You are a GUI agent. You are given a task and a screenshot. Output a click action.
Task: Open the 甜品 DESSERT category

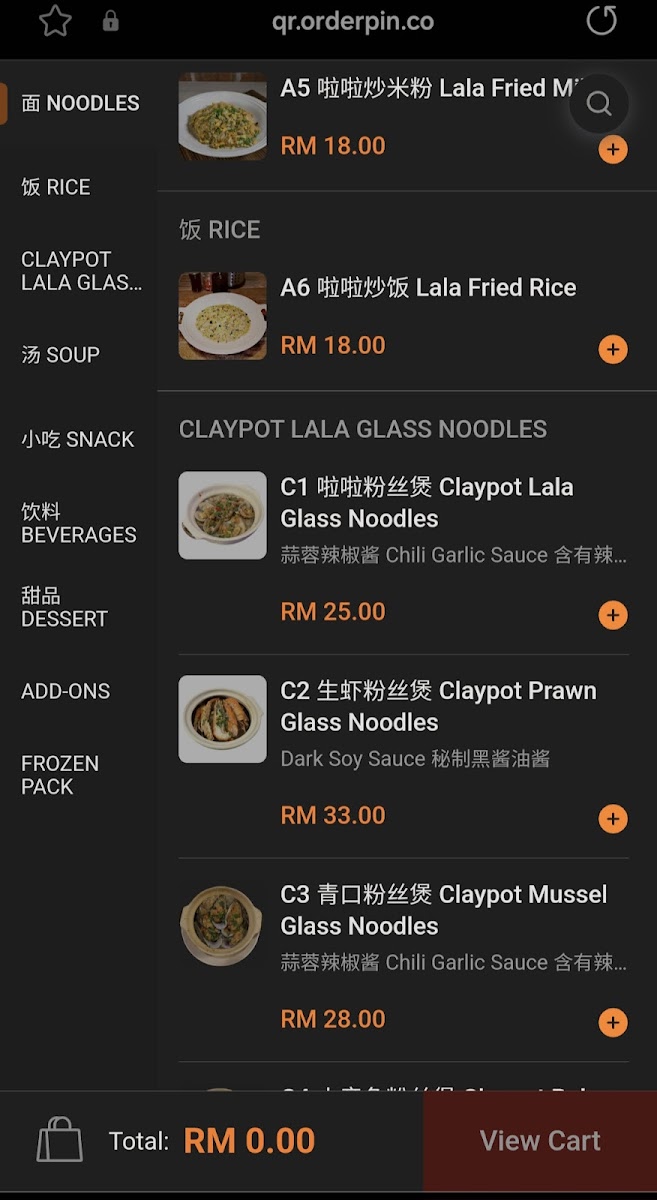(x=64, y=607)
